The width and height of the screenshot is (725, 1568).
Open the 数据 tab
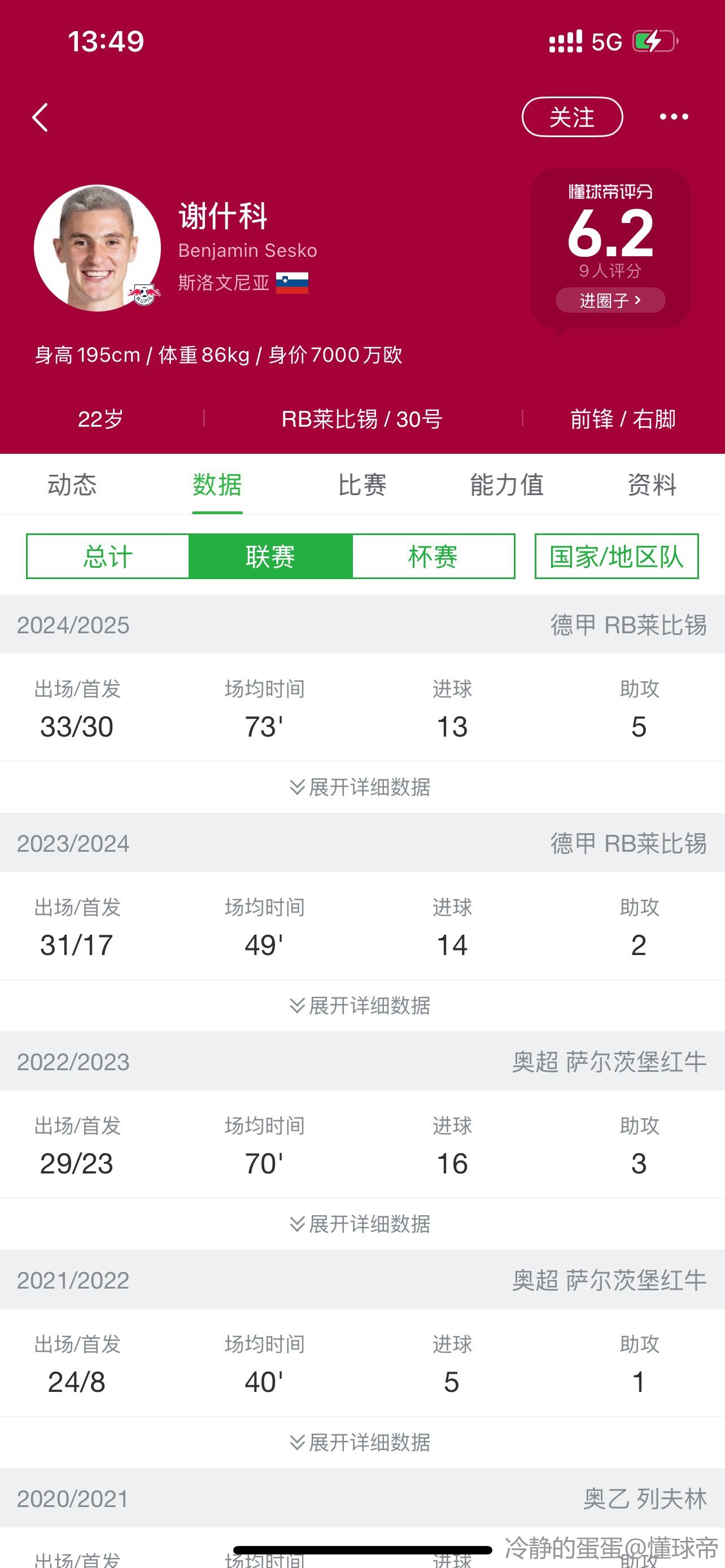click(x=217, y=485)
